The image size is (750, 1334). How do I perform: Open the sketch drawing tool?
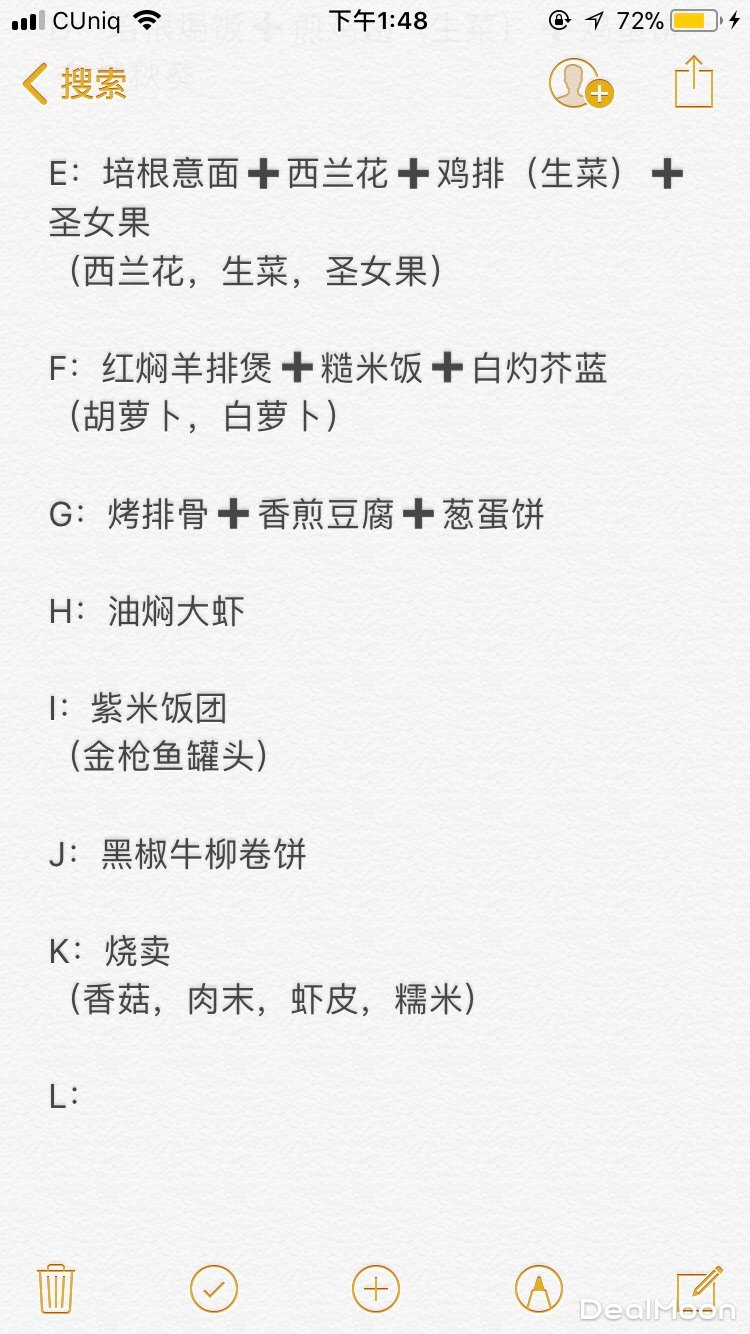[x=538, y=1288]
